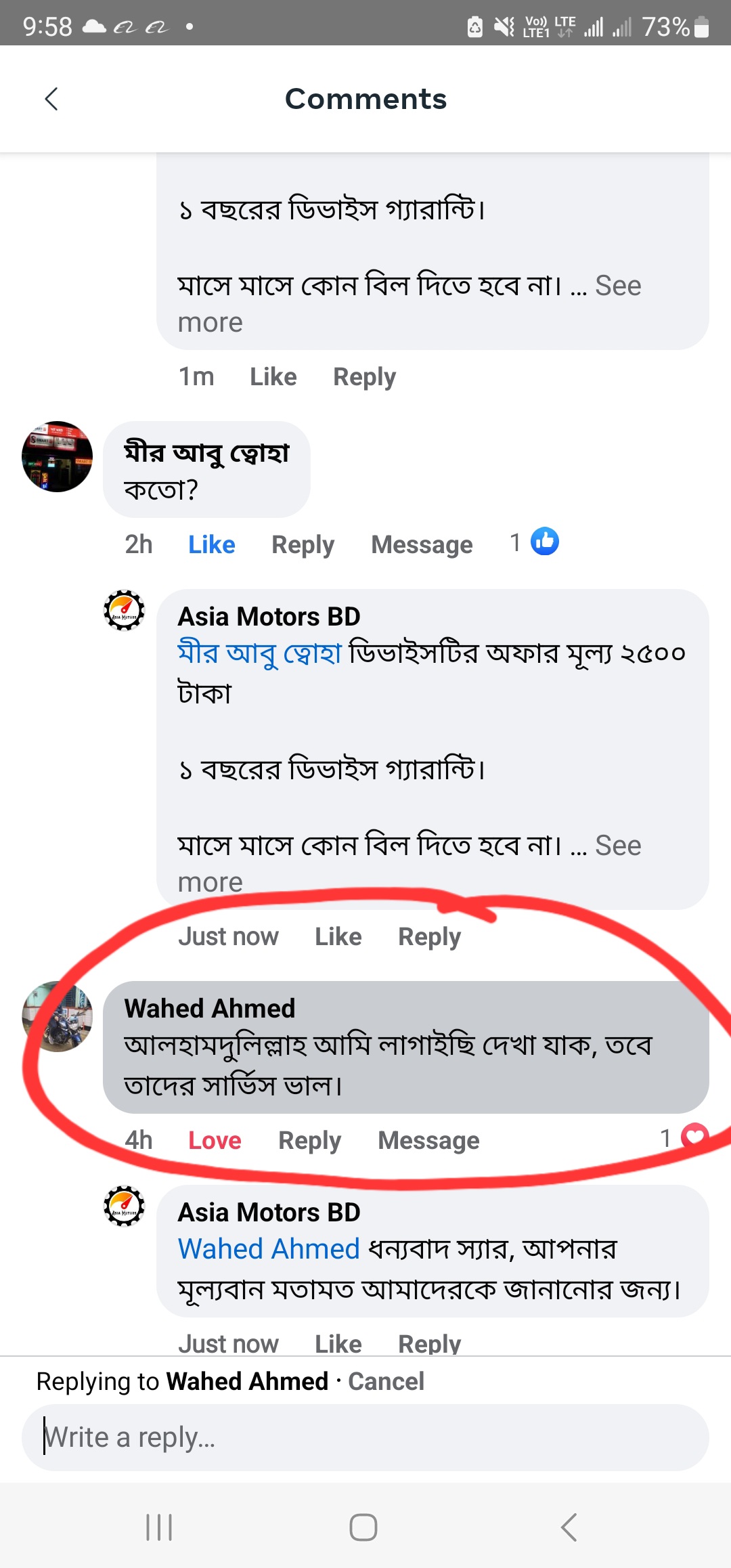Open Wahed Ahmed's profile picture
Image resolution: width=731 pixels, height=1568 pixels.
(58, 1016)
